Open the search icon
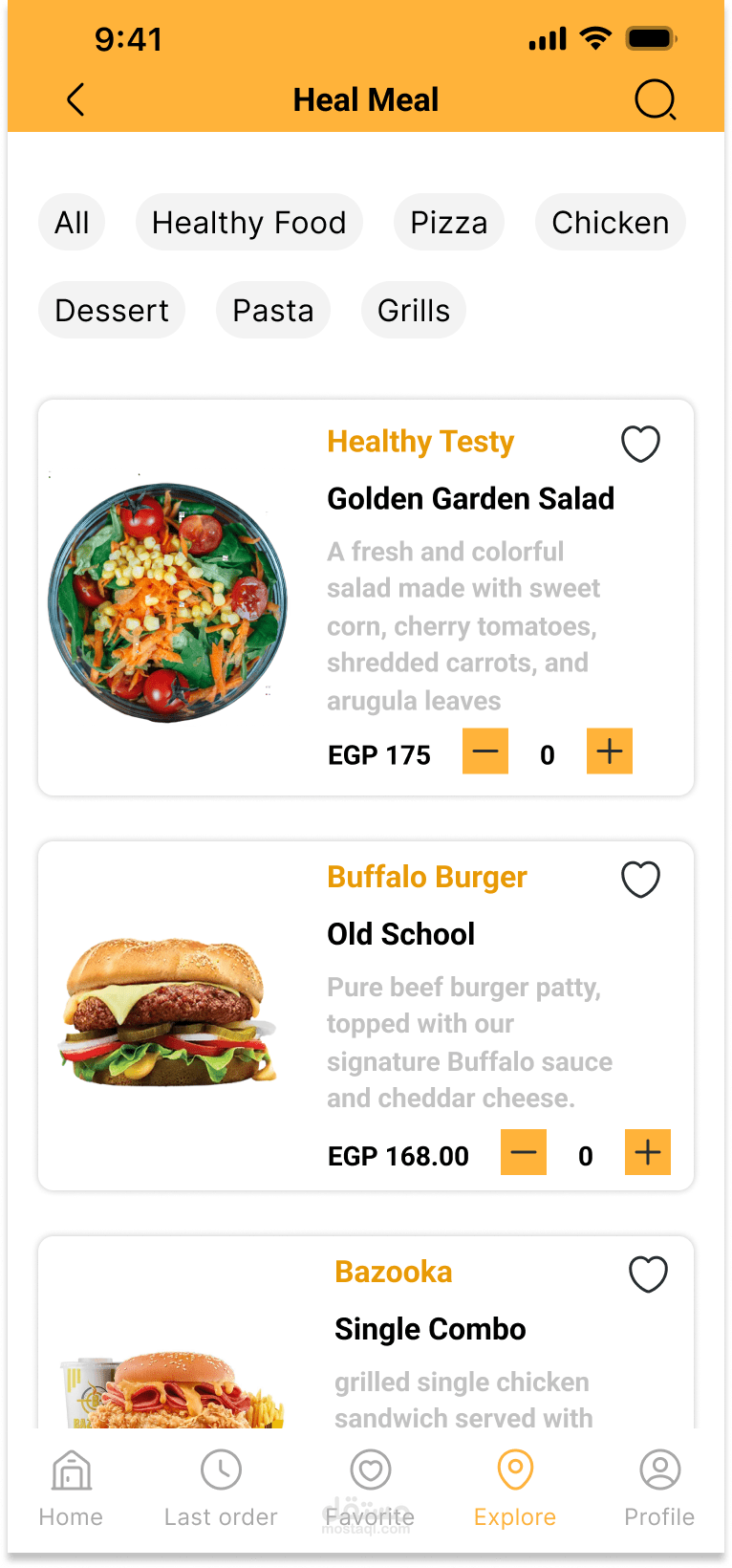Viewport: 732px width, 1568px height. [x=655, y=99]
